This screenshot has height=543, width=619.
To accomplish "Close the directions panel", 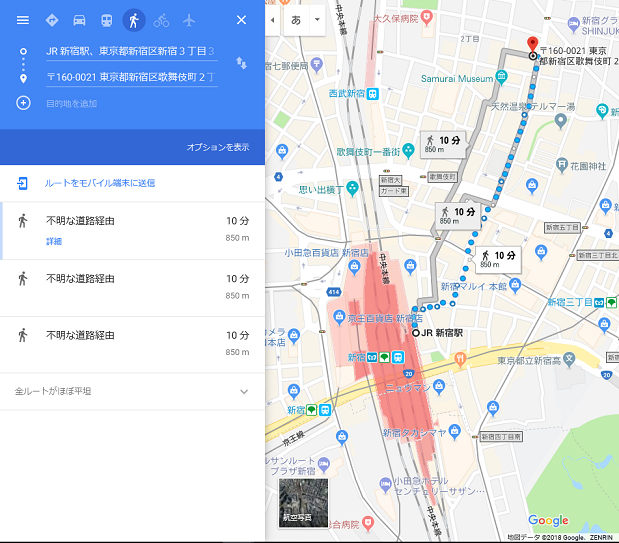I will point(241,20).
